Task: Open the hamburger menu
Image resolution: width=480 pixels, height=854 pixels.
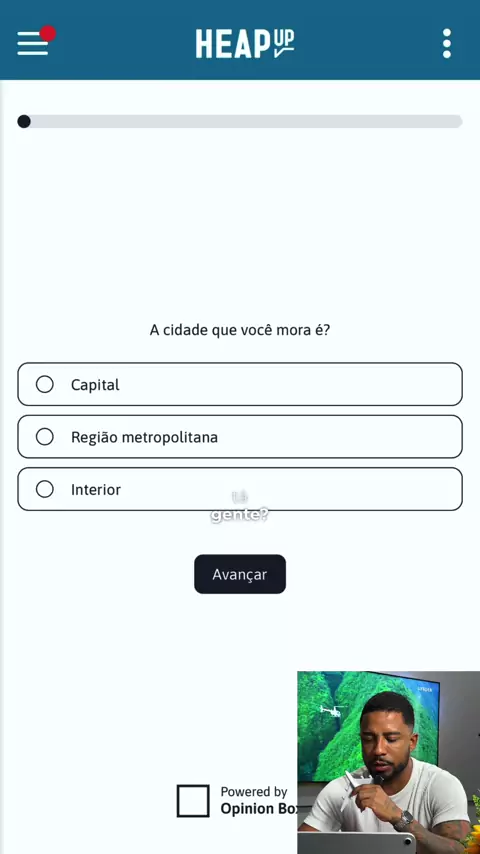Action: 33,42
